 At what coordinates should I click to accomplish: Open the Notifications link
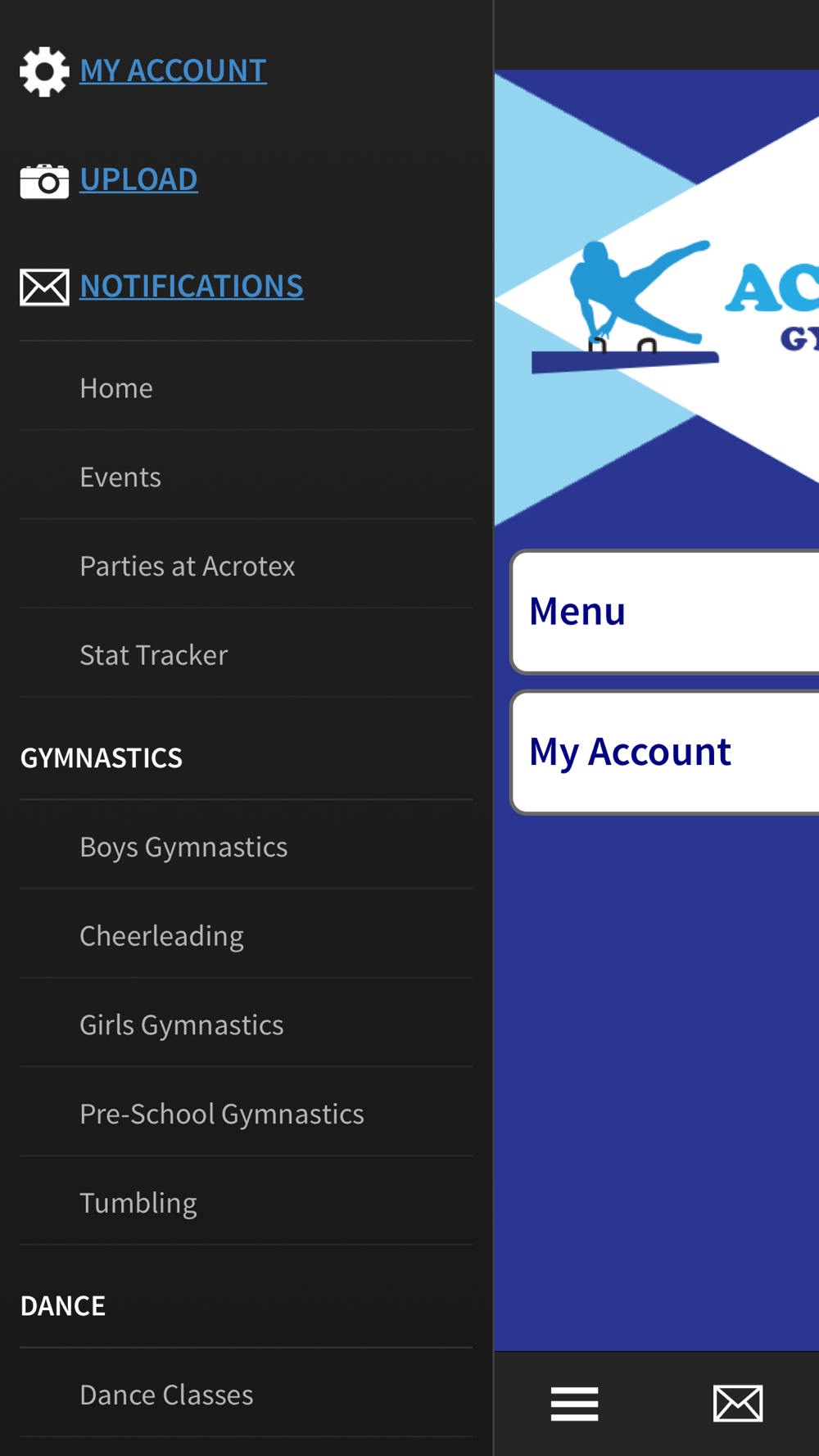(191, 287)
